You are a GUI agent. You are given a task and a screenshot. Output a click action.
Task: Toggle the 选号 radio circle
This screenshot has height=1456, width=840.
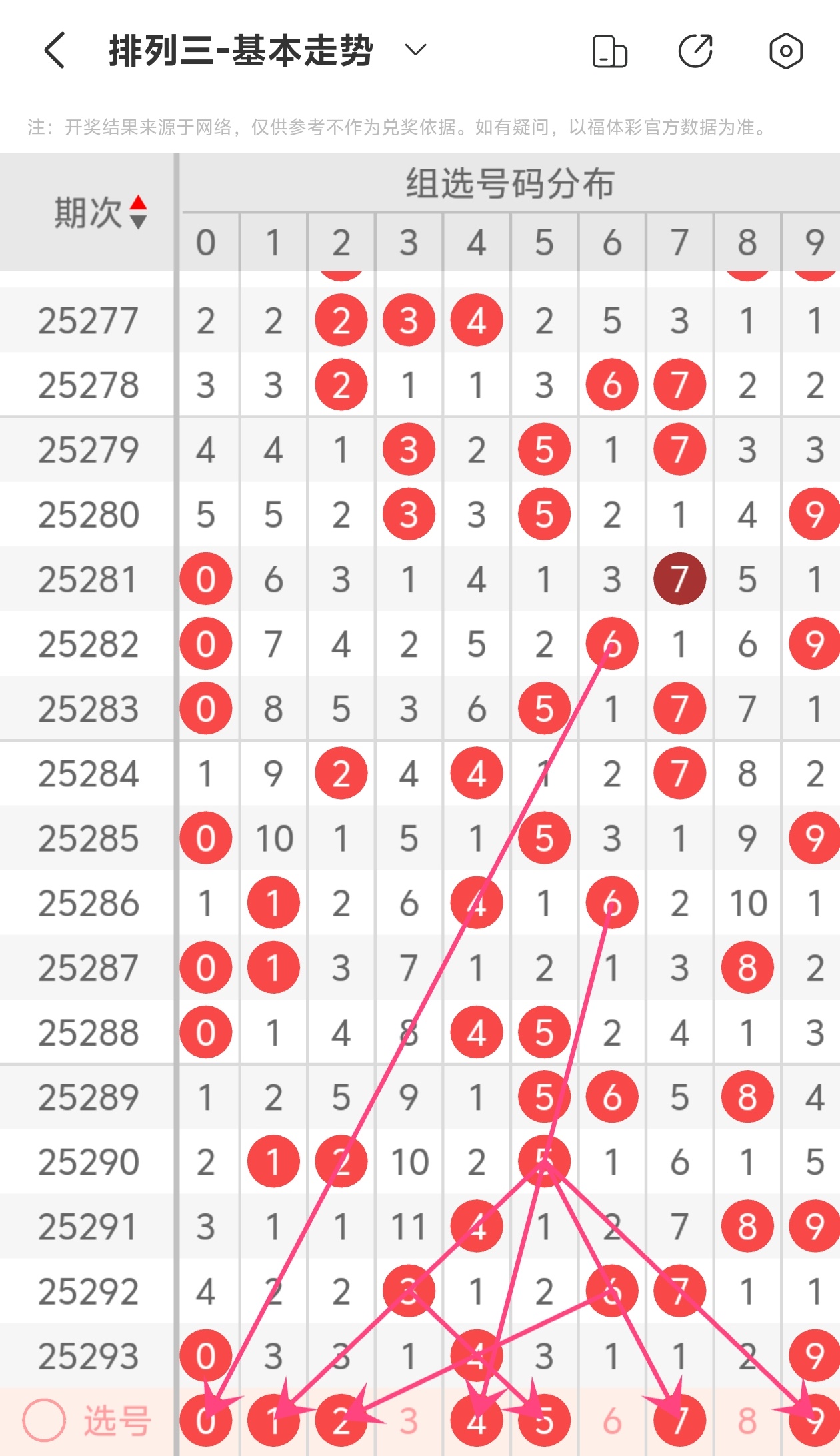(44, 1421)
